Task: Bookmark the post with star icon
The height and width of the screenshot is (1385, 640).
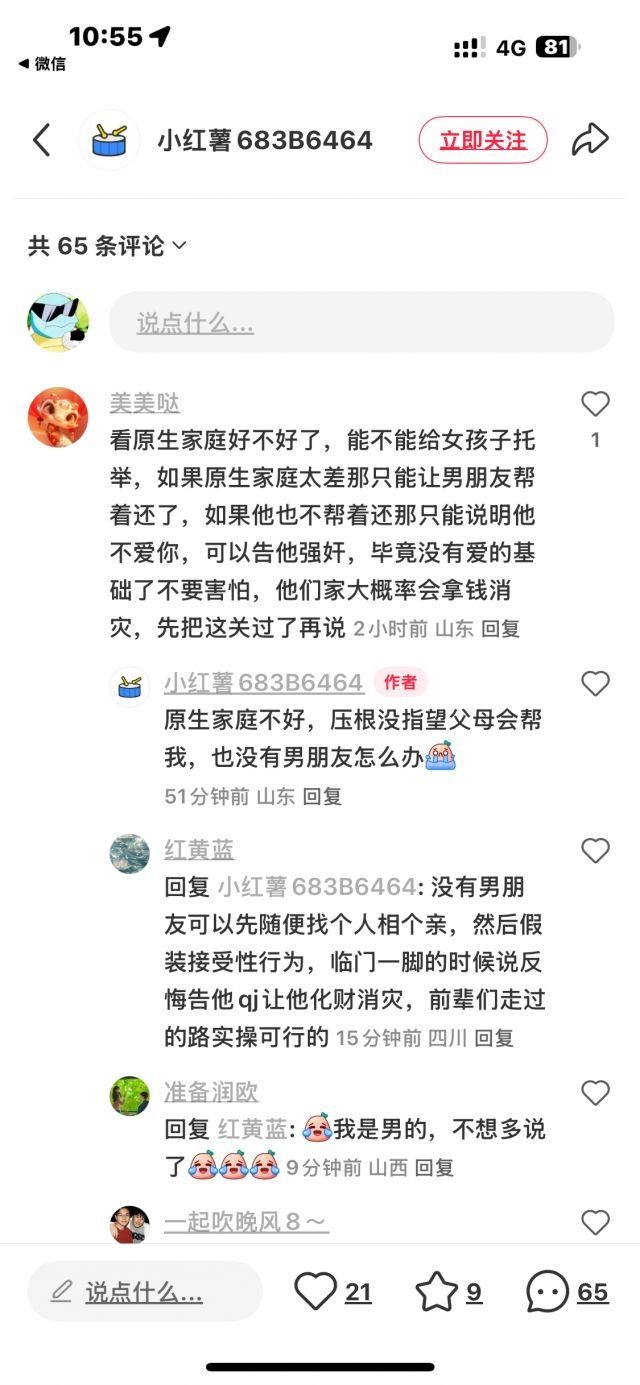Action: point(437,1292)
